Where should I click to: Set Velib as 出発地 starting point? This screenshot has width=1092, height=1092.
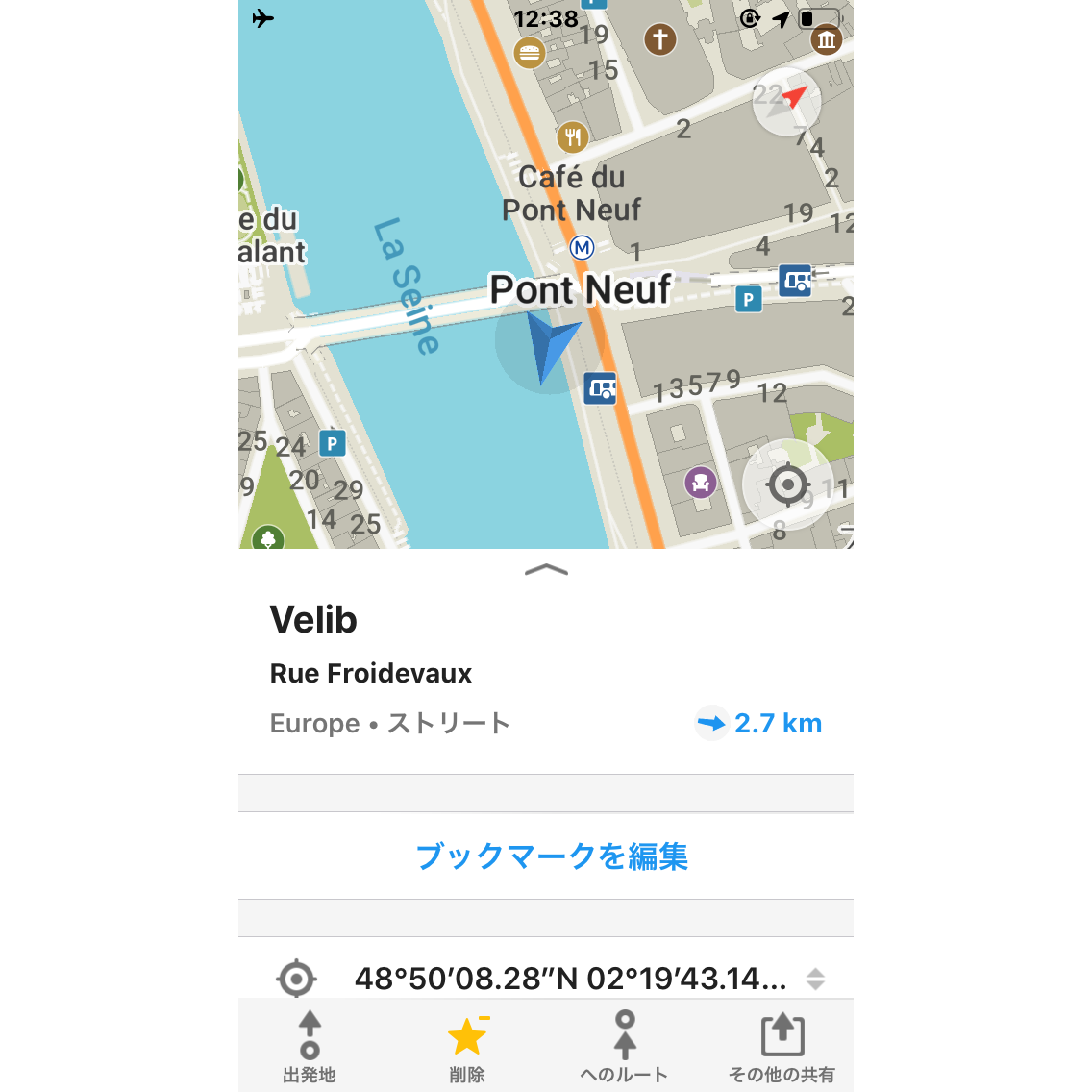(x=310, y=1046)
